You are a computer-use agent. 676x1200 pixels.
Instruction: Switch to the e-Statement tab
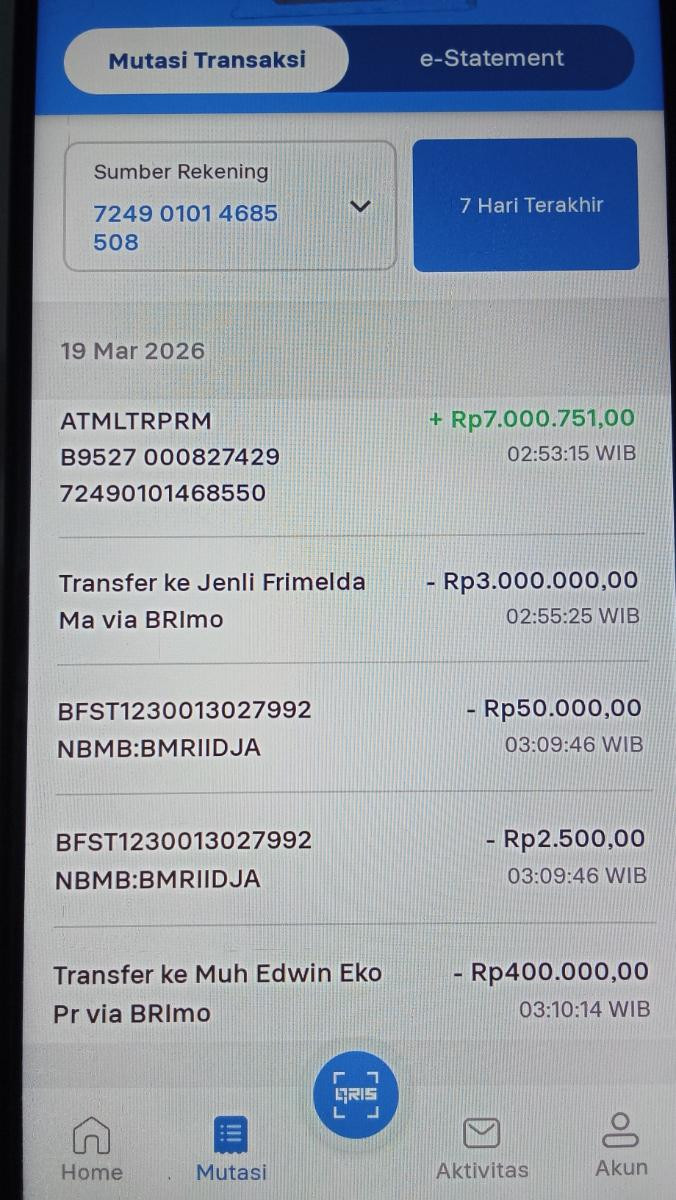[x=491, y=58]
